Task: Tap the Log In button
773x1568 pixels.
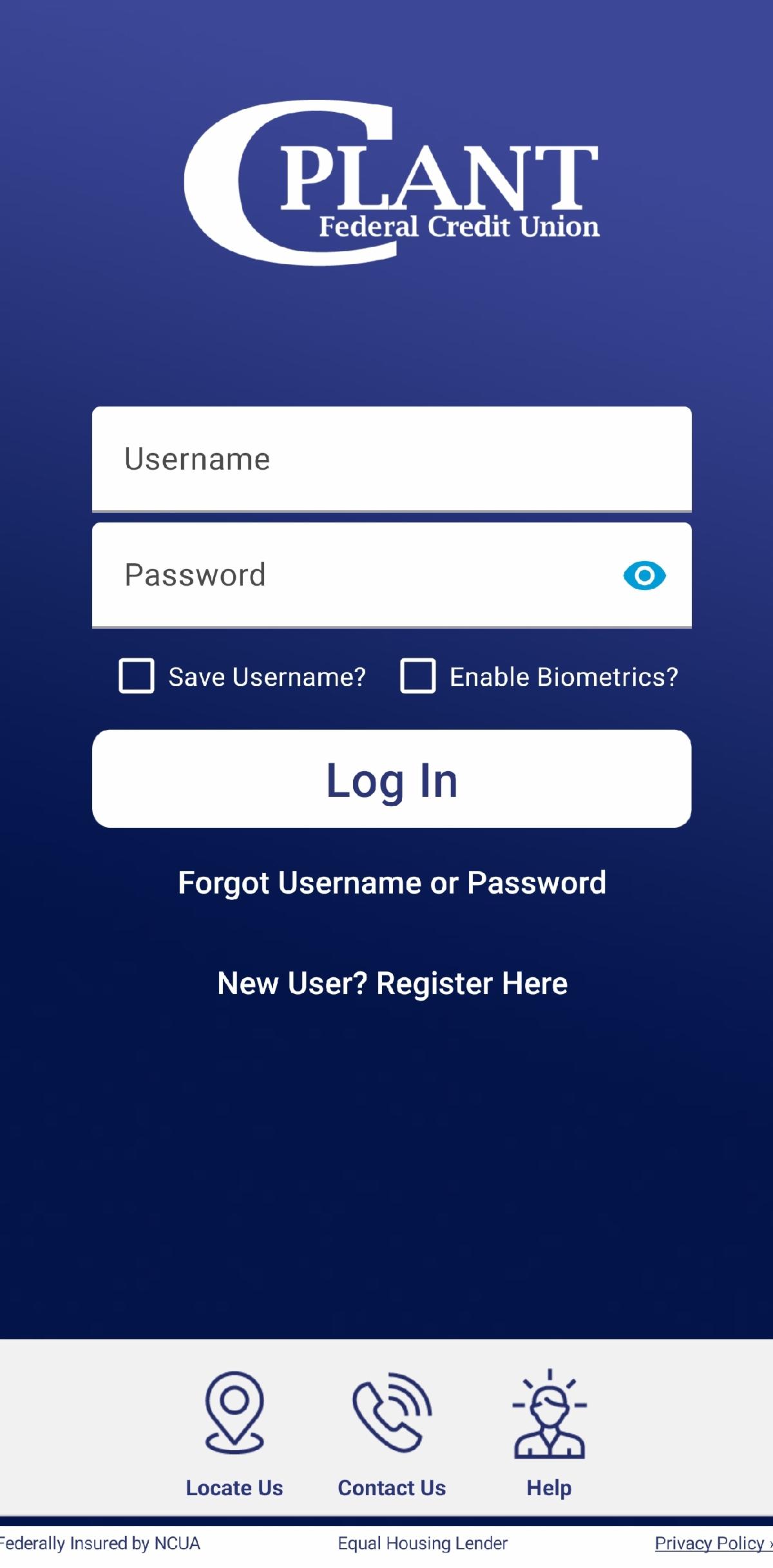Action: pos(391,779)
